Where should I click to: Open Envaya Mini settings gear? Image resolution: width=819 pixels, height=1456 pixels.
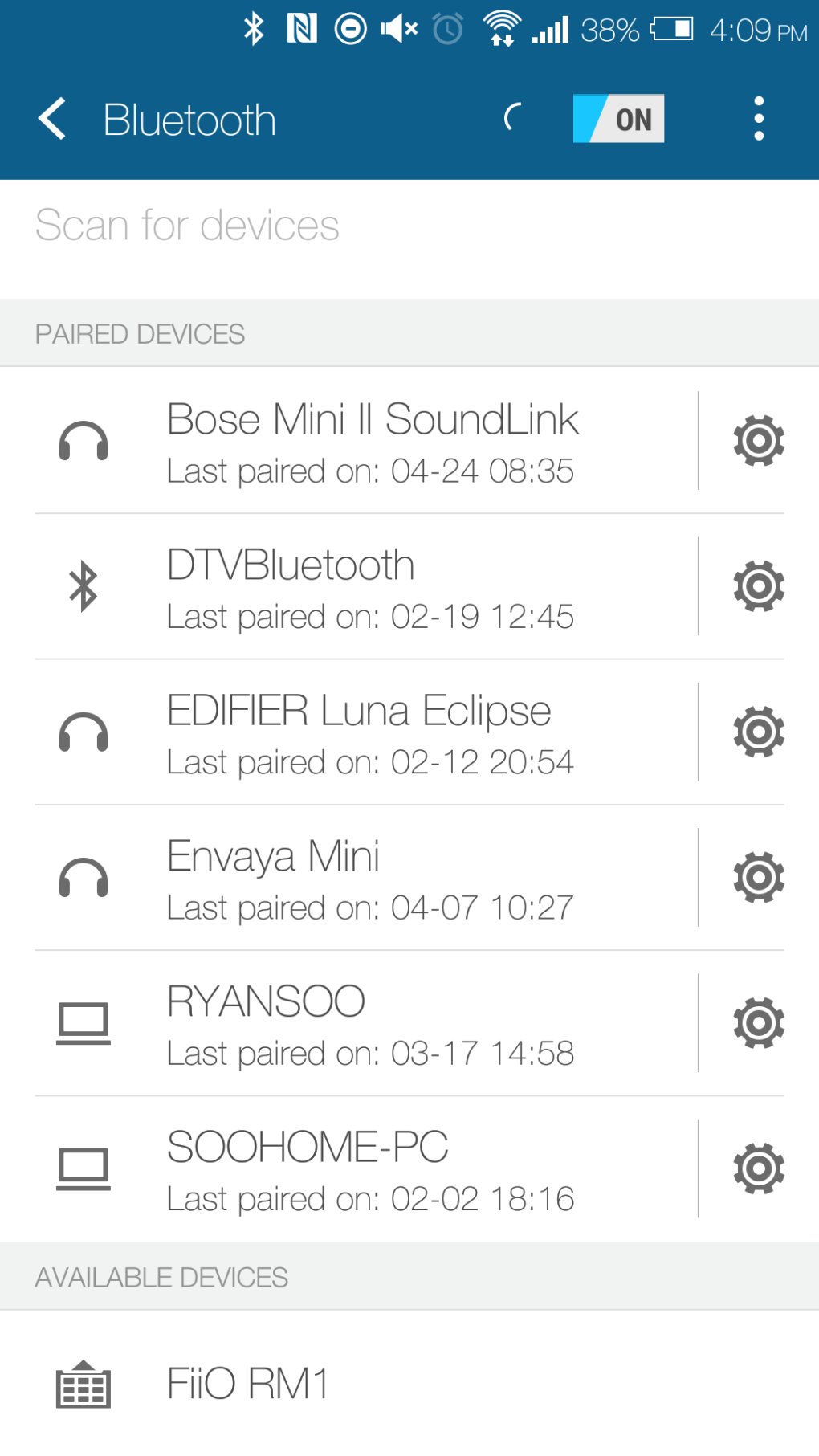pos(758,878)
